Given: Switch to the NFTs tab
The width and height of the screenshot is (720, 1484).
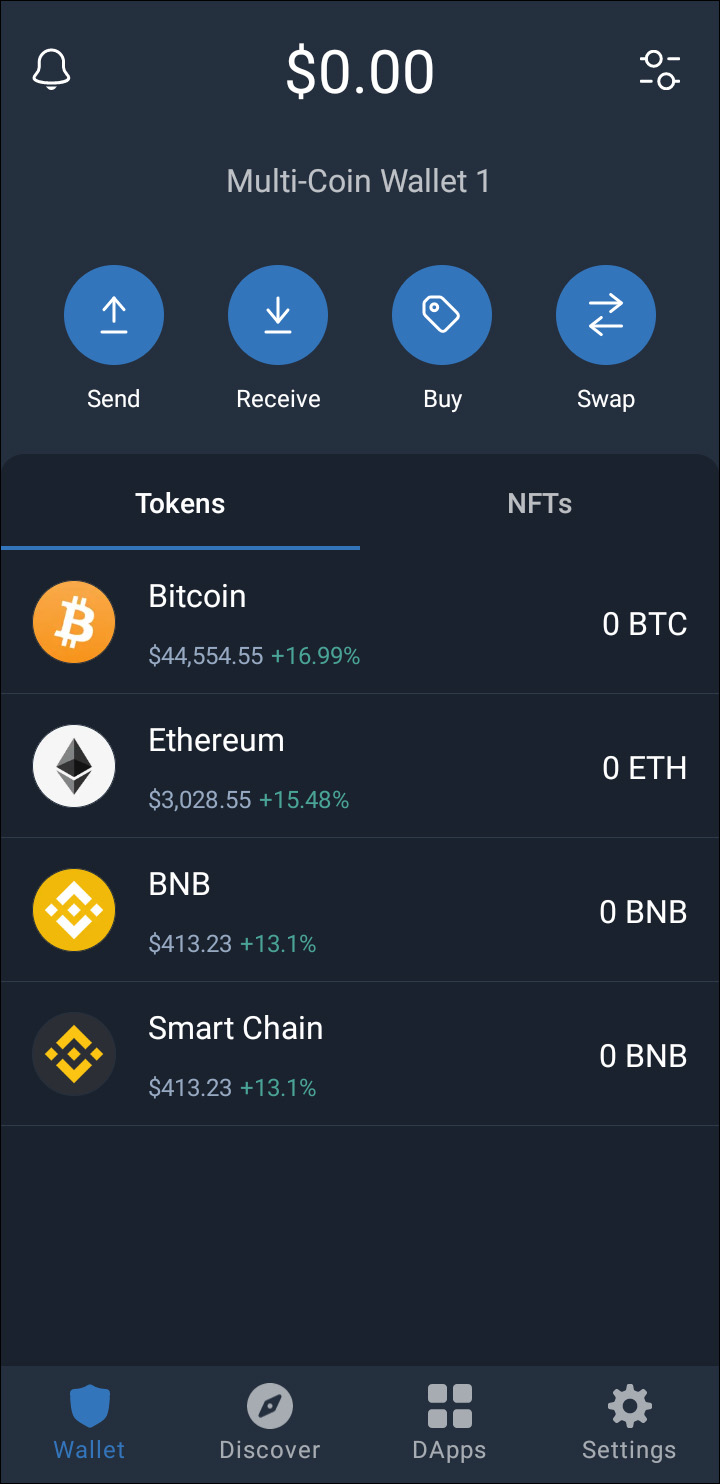Looking at the screenshot, I should click(x=540, y=504).
